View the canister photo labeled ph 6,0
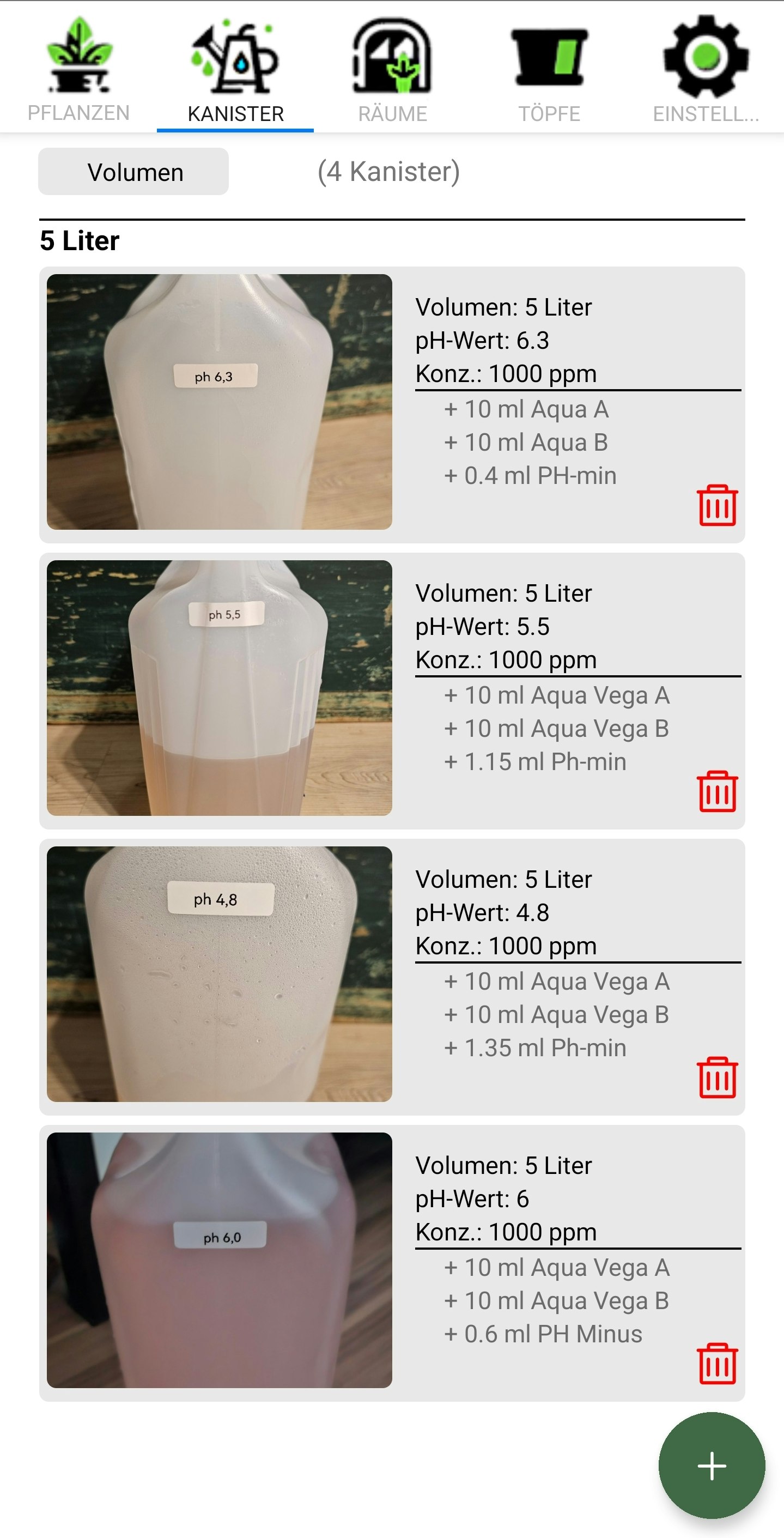Viewport: 784px width, 1538px height. point(220,1260)
